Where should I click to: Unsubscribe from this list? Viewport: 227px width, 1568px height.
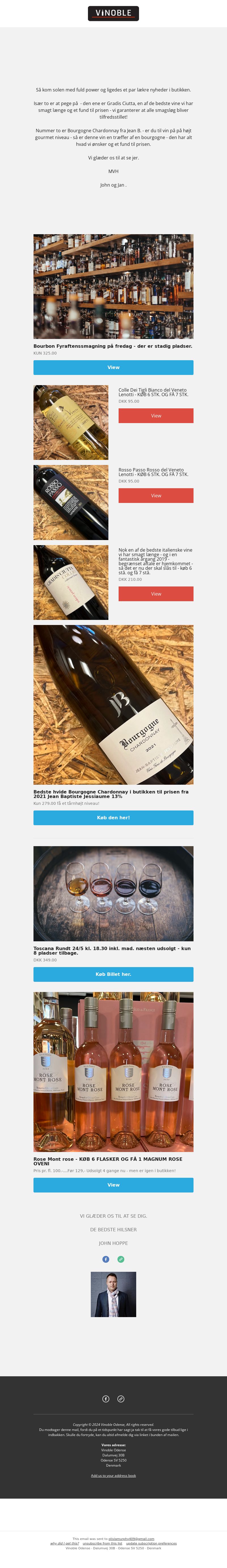[102, 1543]
